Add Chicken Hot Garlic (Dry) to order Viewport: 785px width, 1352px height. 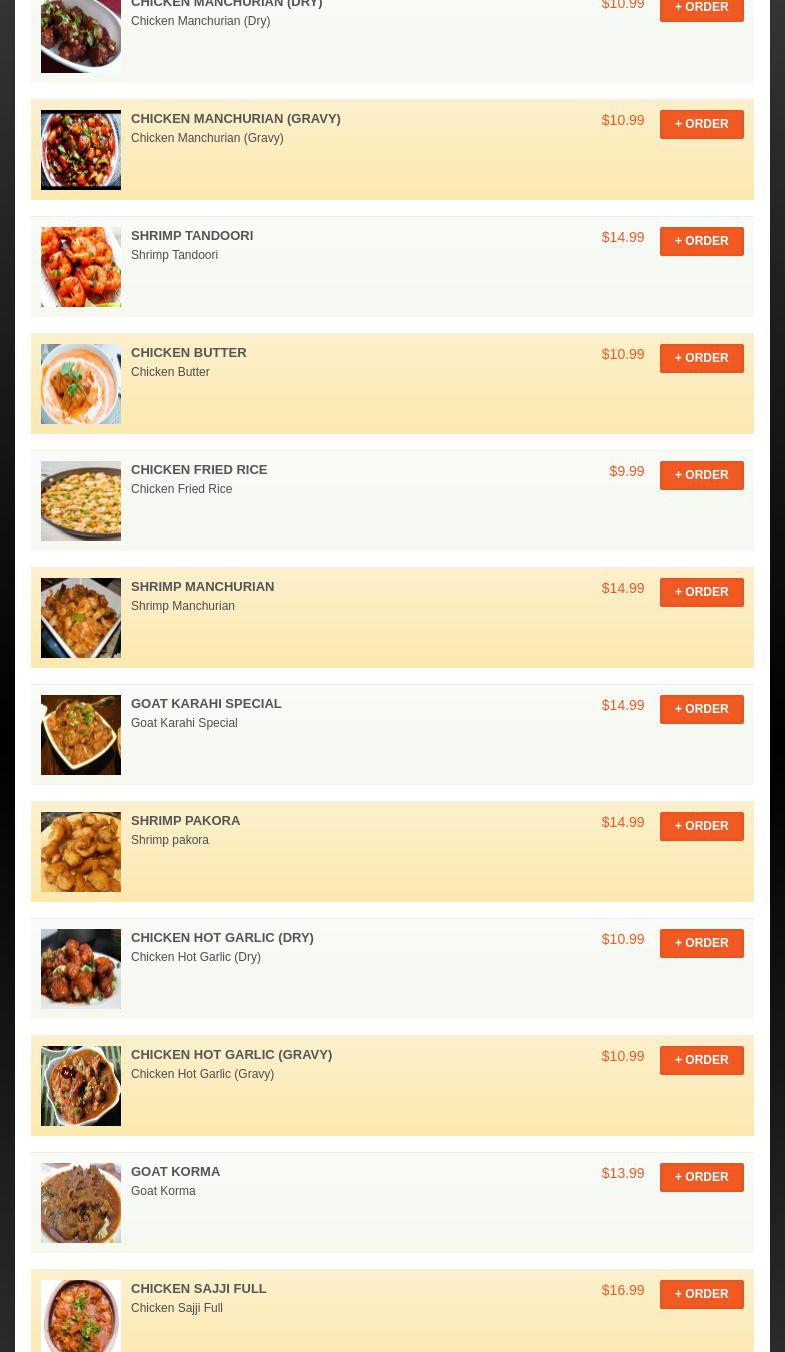pyautogui.click(x=701, y=943)
